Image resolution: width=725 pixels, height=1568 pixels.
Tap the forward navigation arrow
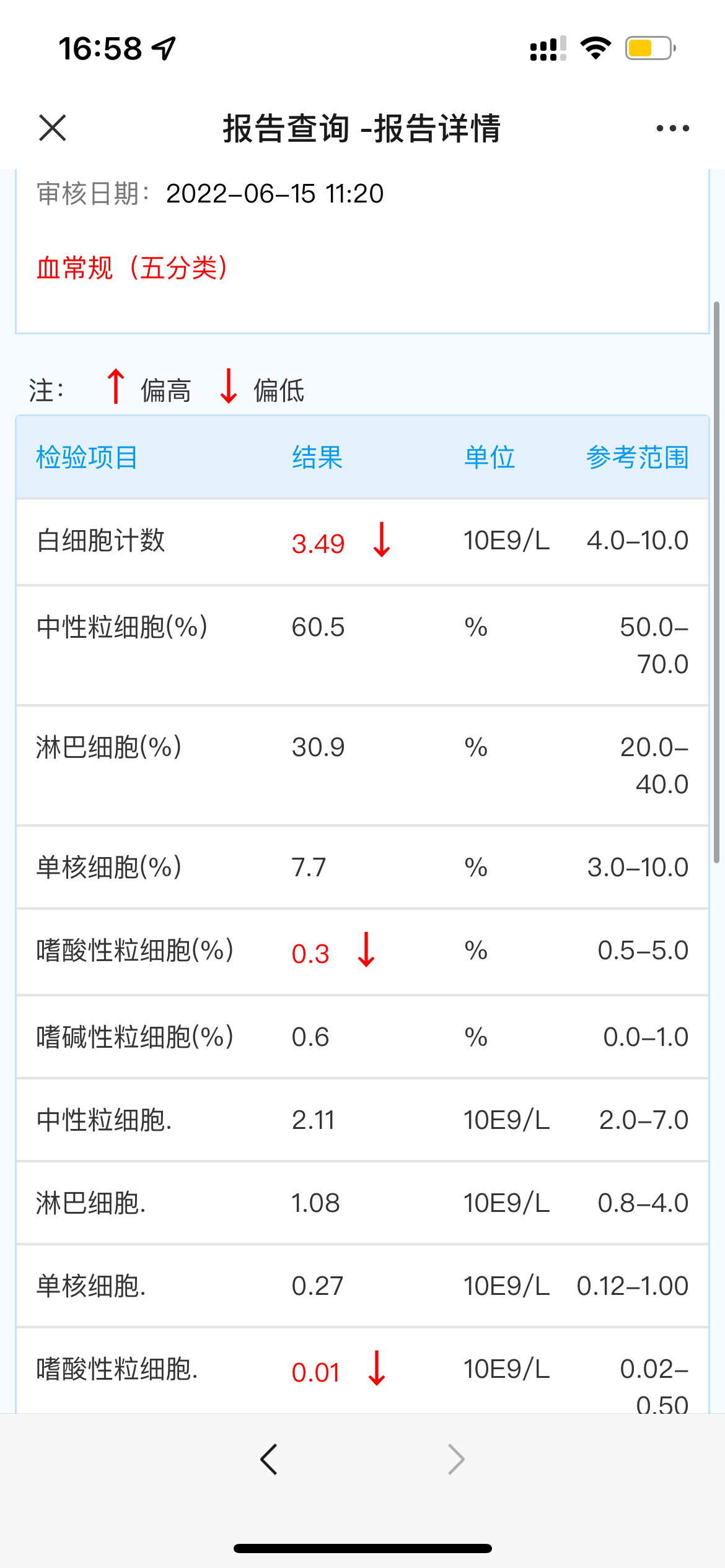pos(456,1460)
